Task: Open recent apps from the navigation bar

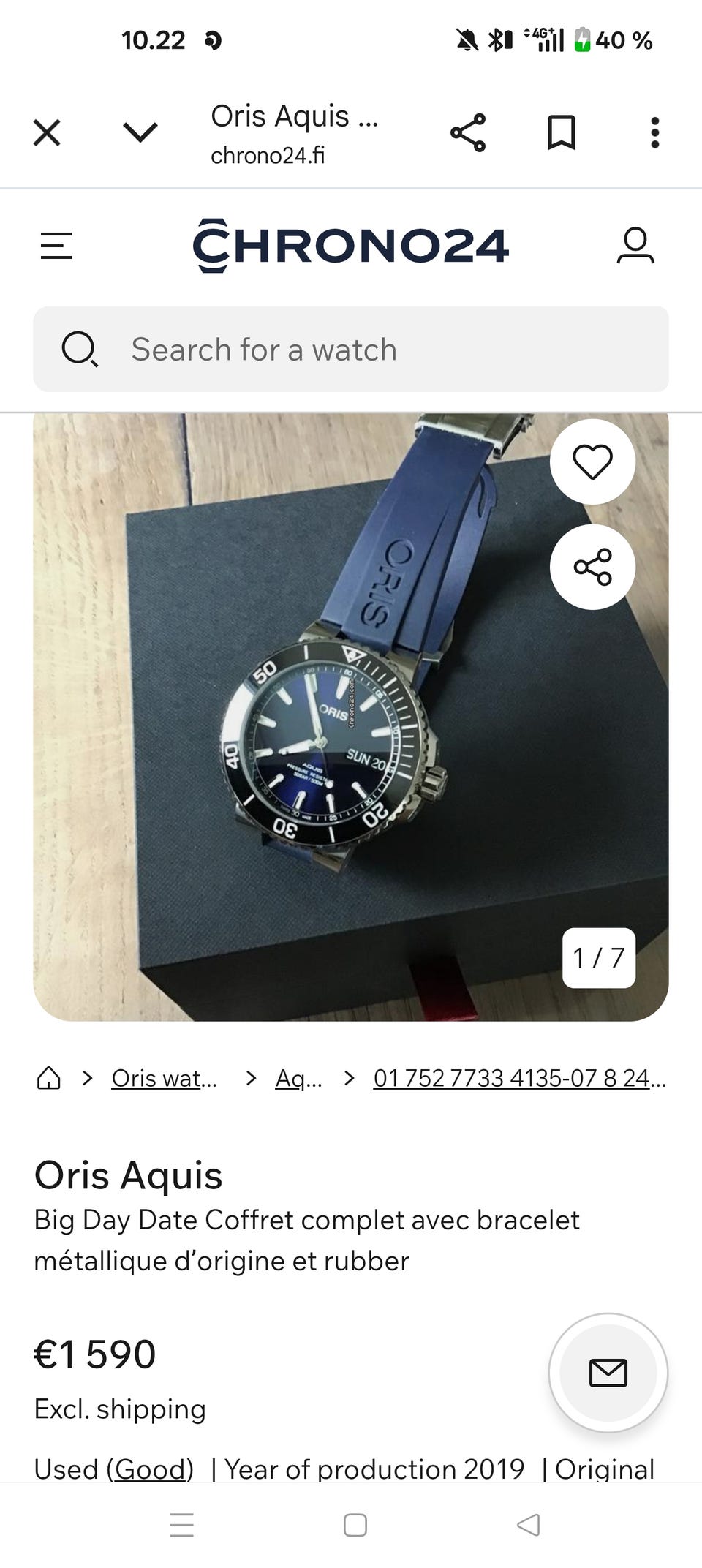Action: (x=181, y=1525)
